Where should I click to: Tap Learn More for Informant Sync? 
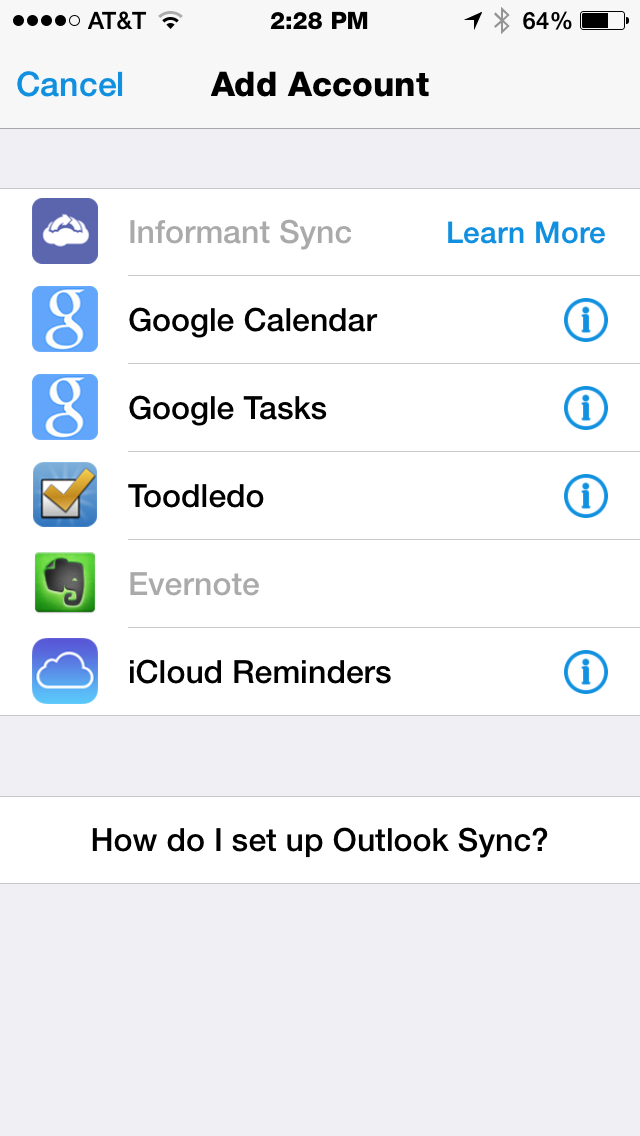coord(525,233)
